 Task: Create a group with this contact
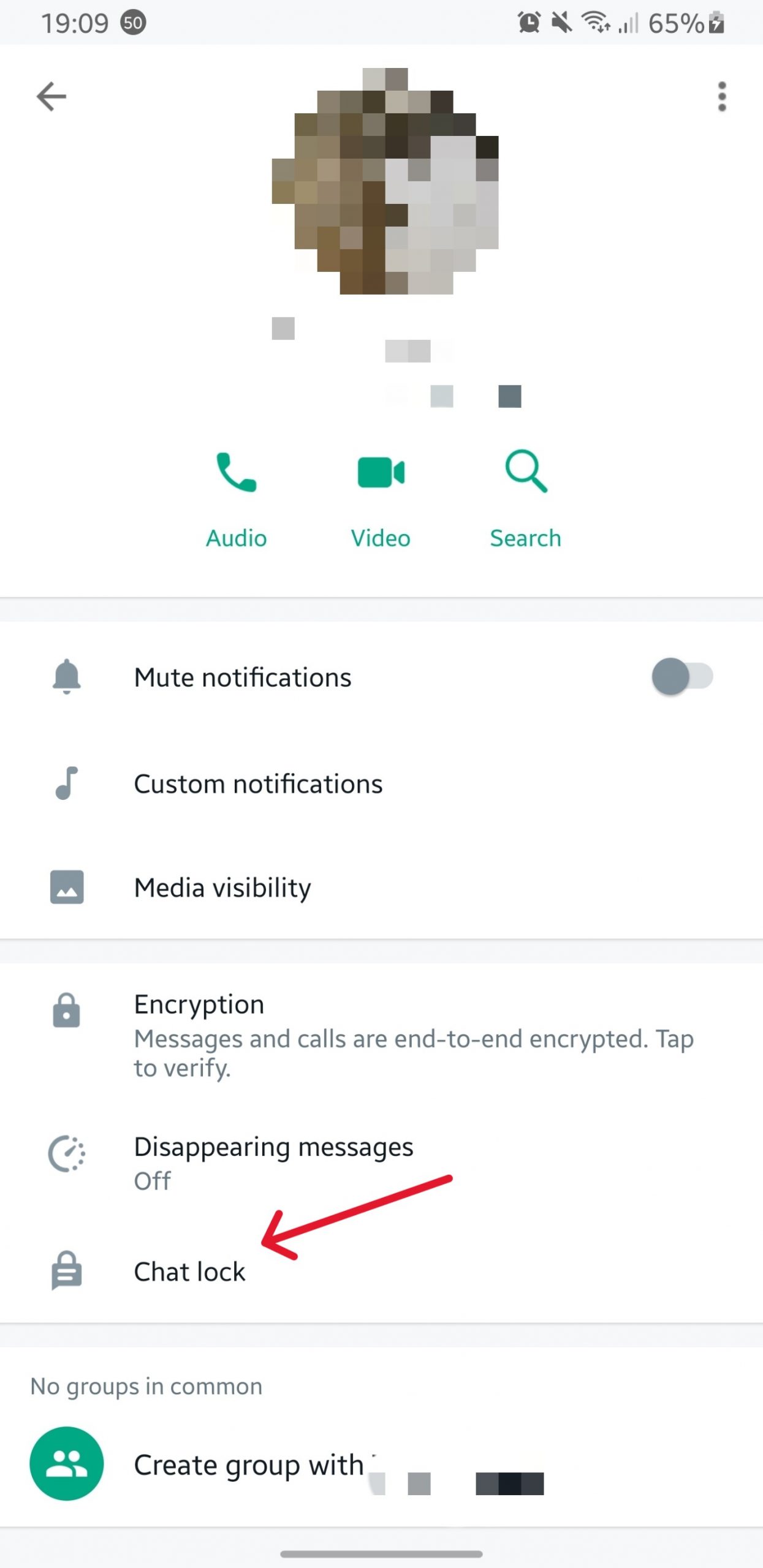point(248,1465)
